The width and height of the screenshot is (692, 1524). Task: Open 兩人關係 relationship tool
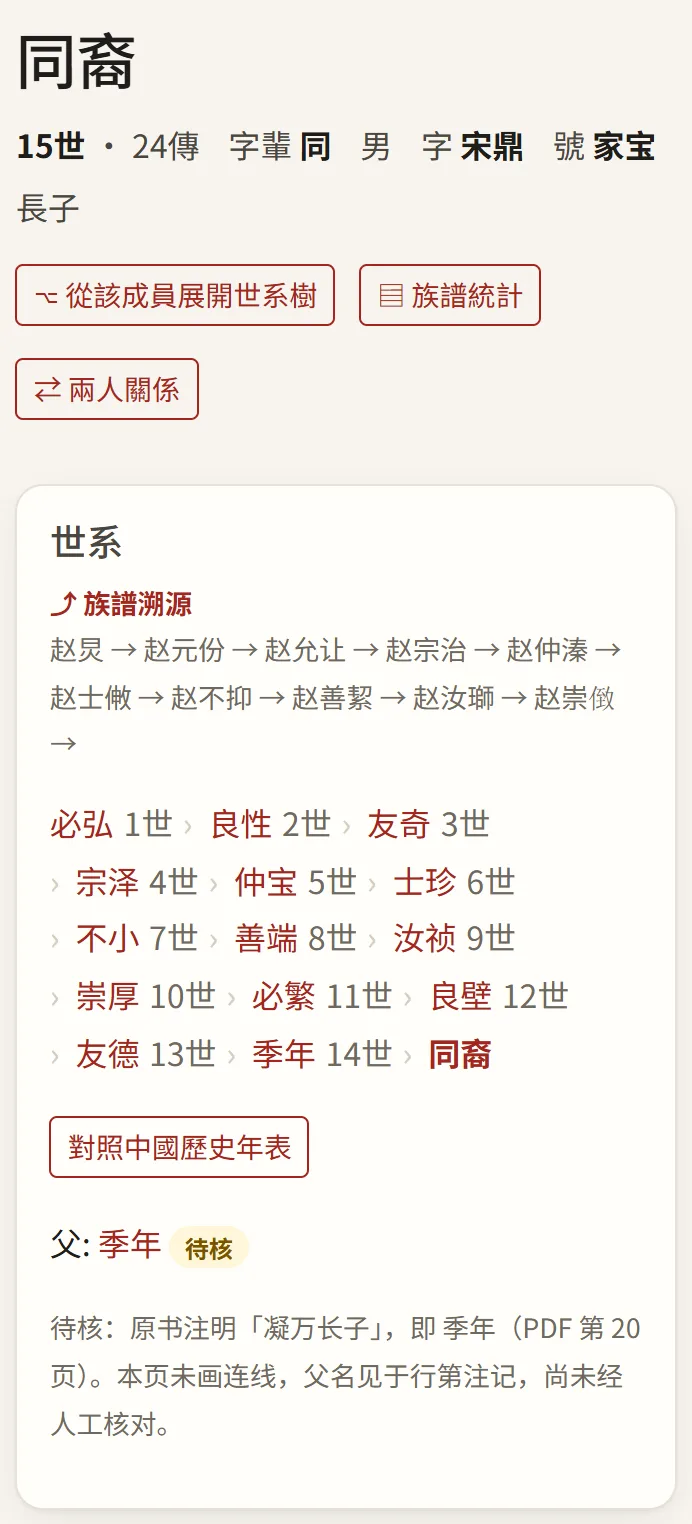click(x=107, y=389)
